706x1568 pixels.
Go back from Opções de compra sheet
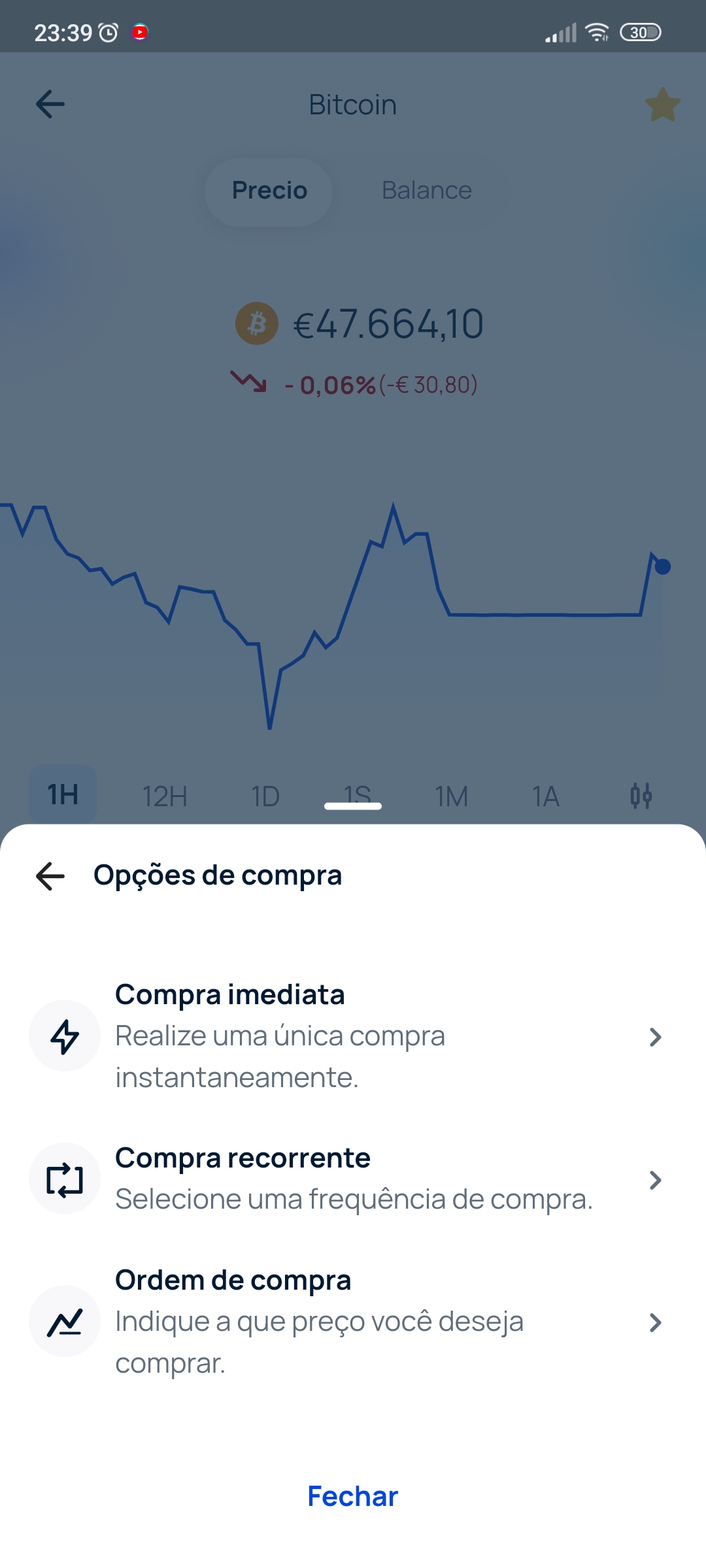pyautogui.click(x=50, y=876)
